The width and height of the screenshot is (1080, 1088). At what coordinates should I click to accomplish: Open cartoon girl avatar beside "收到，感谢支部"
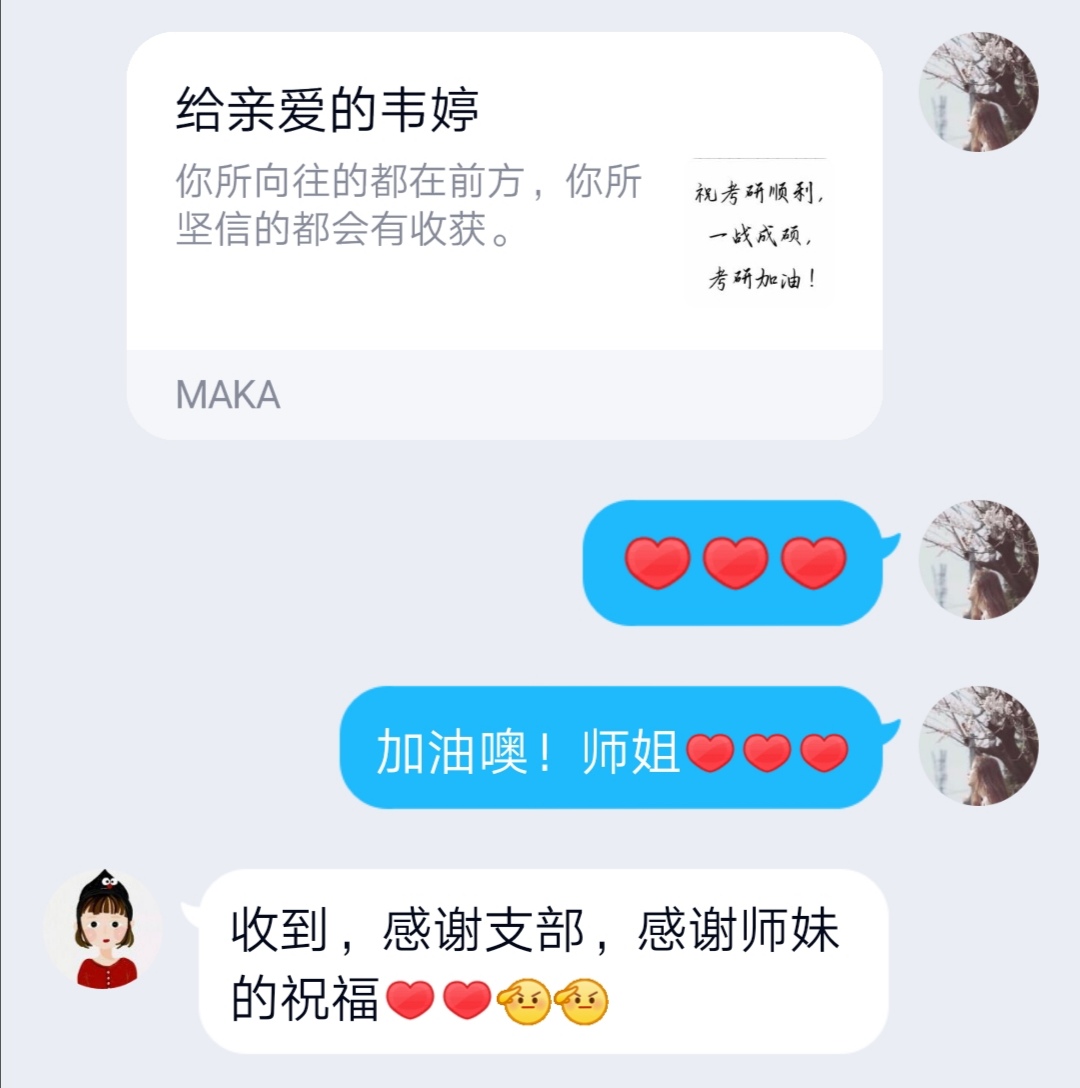click(103, 930)
